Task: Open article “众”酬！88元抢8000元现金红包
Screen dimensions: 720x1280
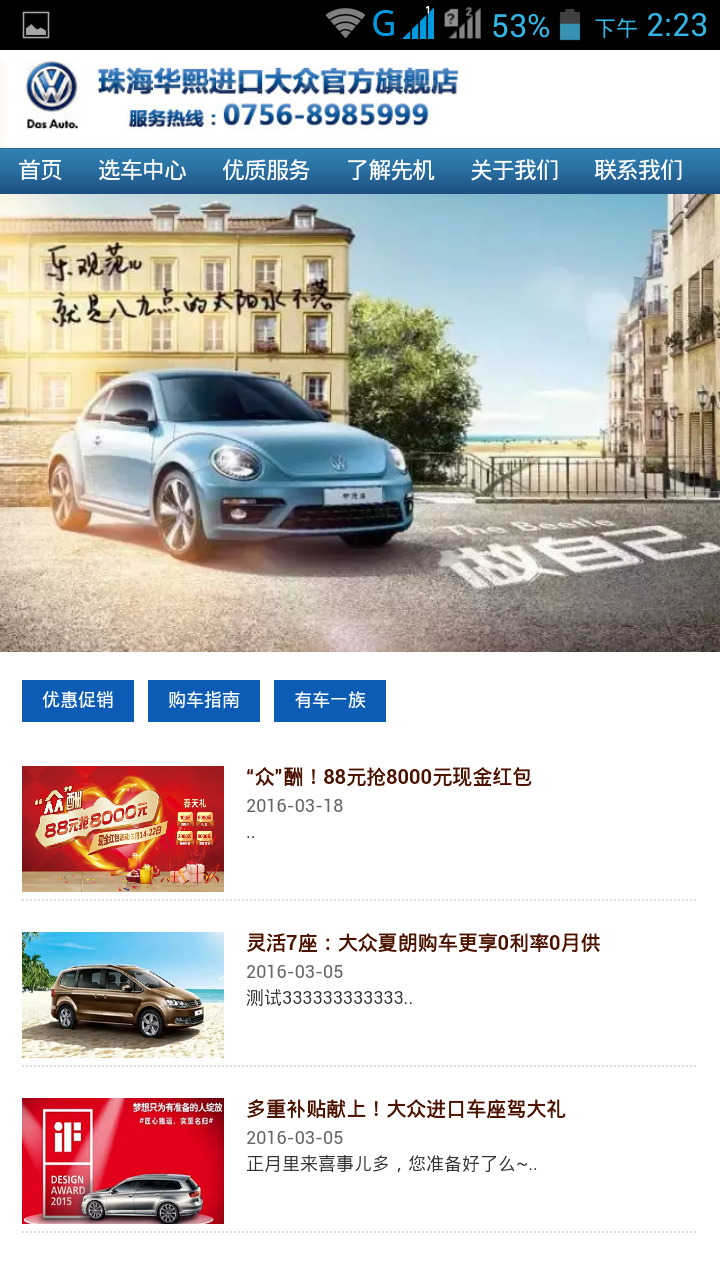Action: click(388, 777)
